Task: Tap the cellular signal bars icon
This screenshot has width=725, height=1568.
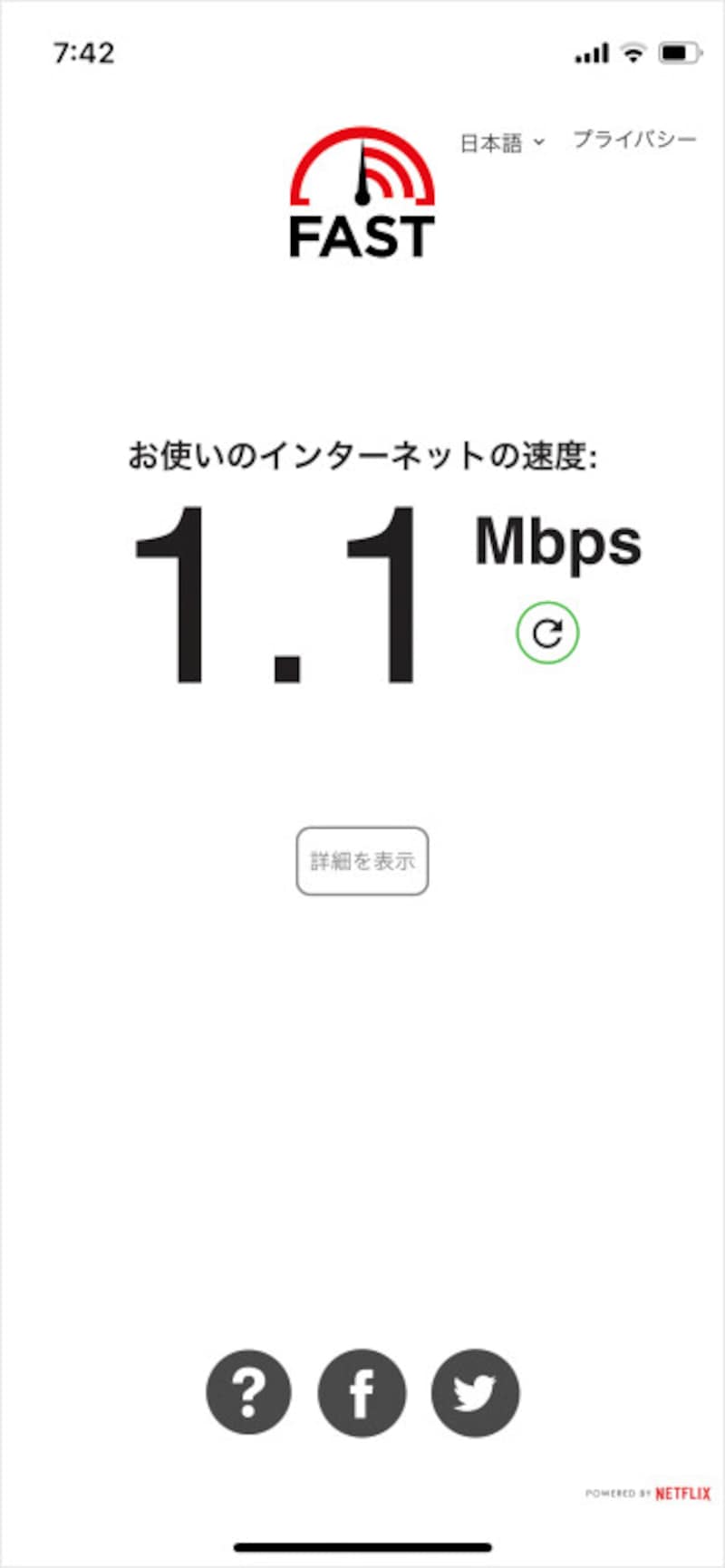Action: pyautogui.click(x=591, y=54)
